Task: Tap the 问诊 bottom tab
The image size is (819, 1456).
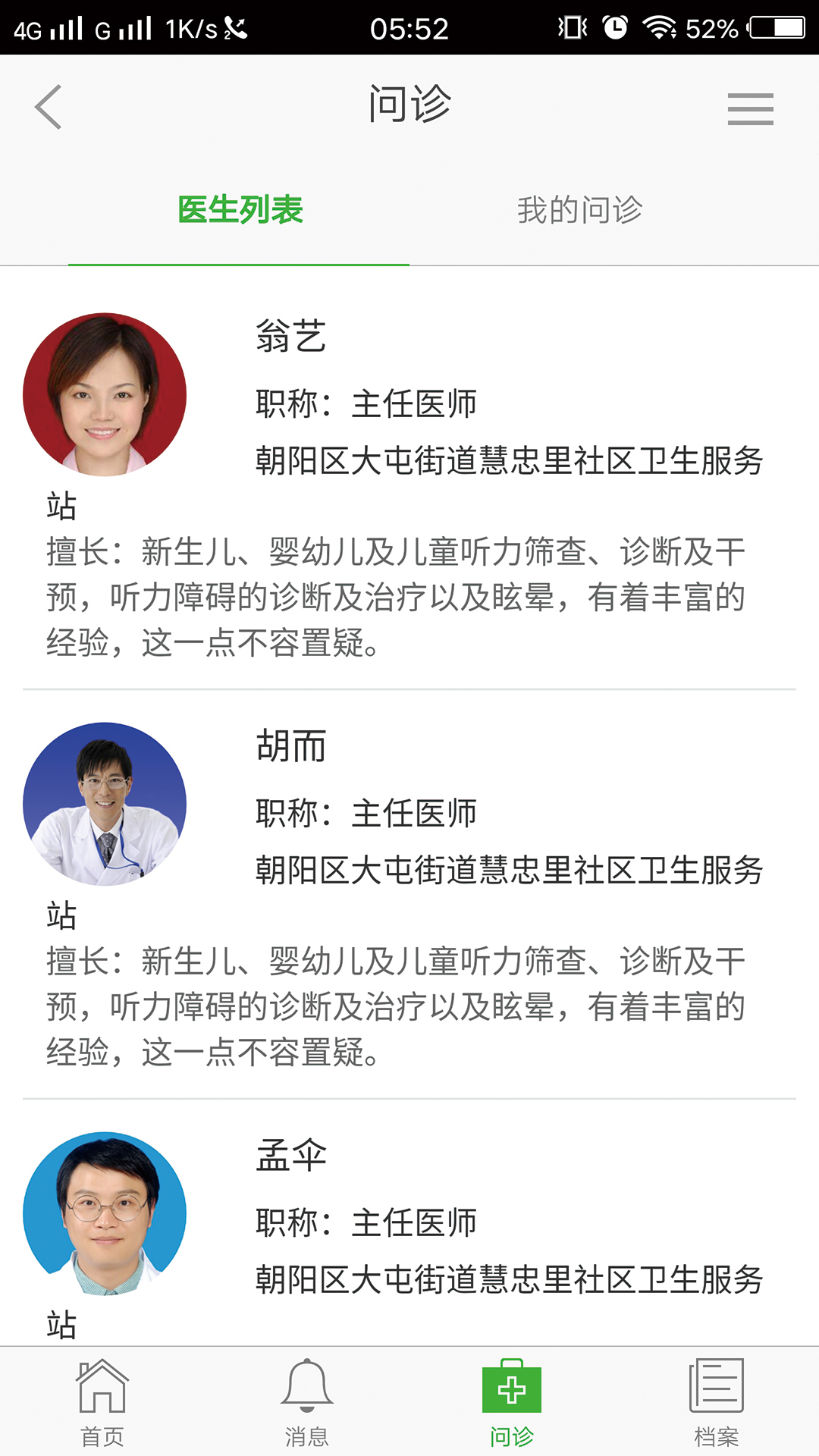Action: pyautogui.click(x=512, y=1402)
